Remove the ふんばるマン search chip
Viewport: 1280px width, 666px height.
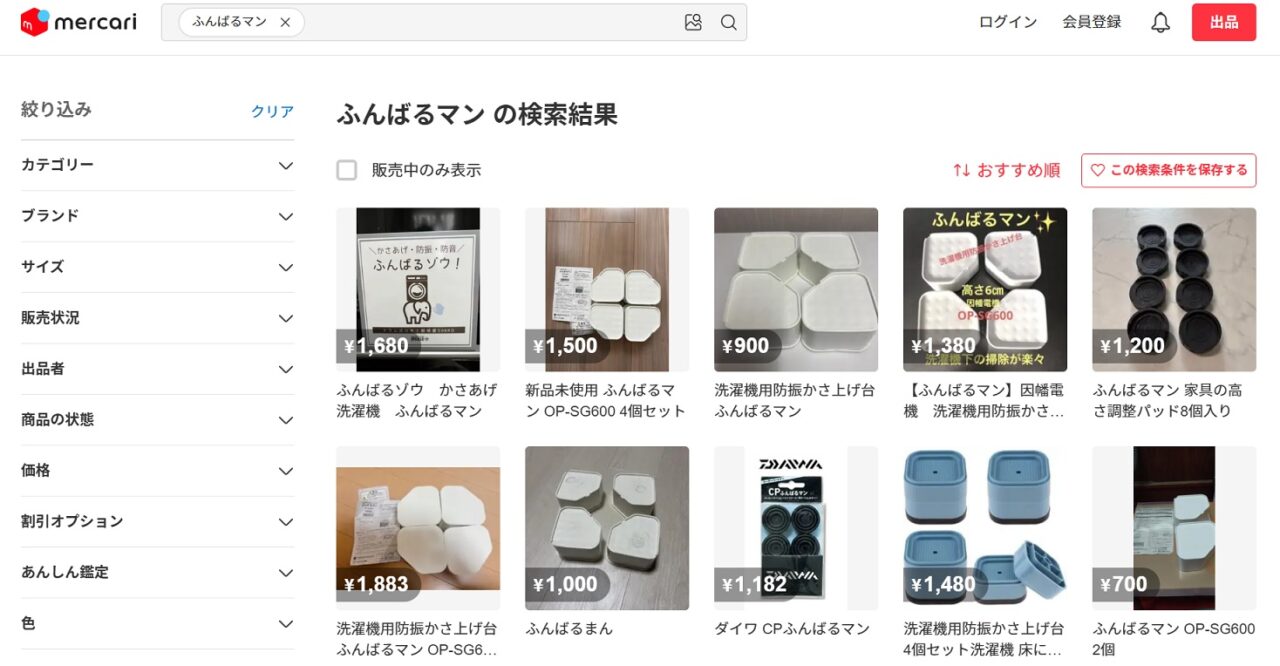click(285, 22)
